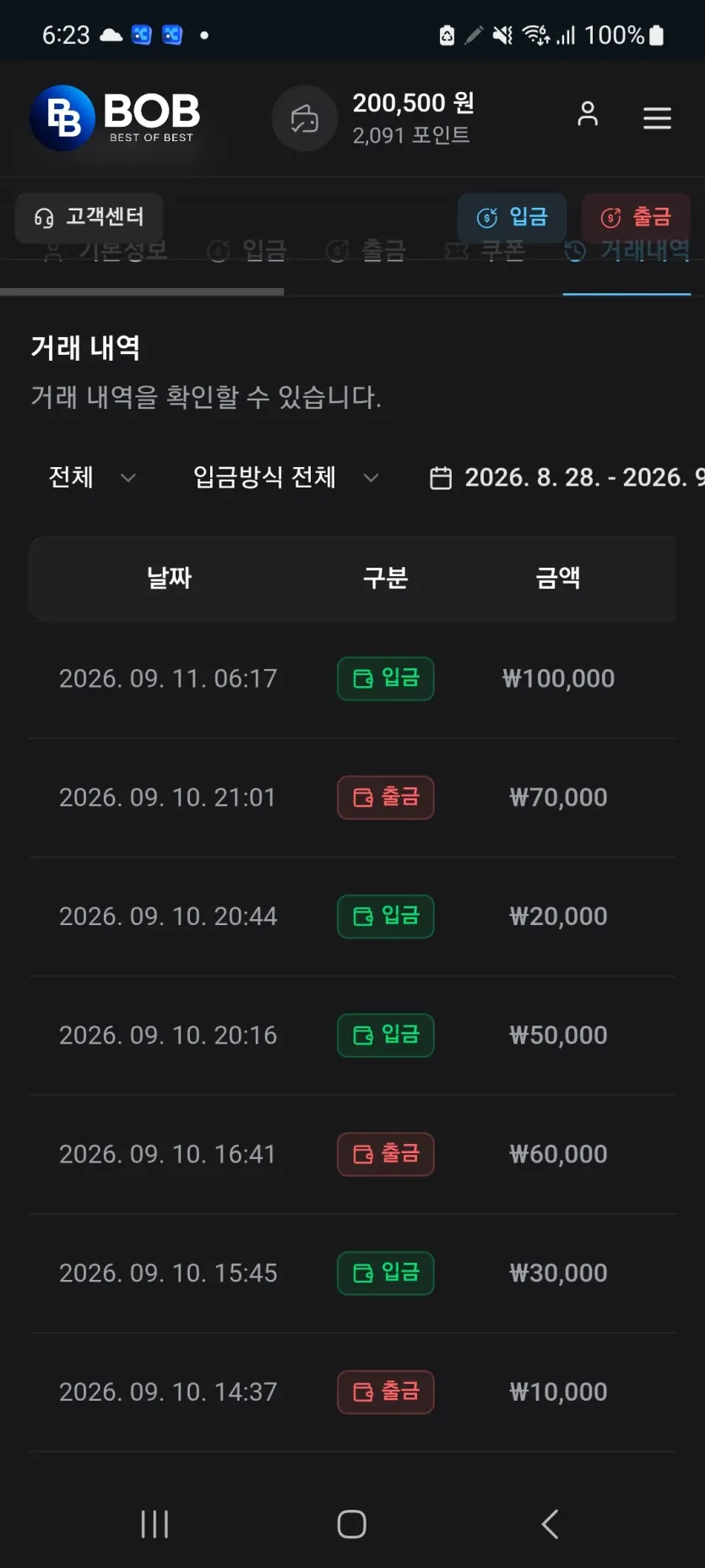This screenshot has height=1568, width=705.
Task: Tap the red 출금 withdraw button
Action: pos(636,217)
